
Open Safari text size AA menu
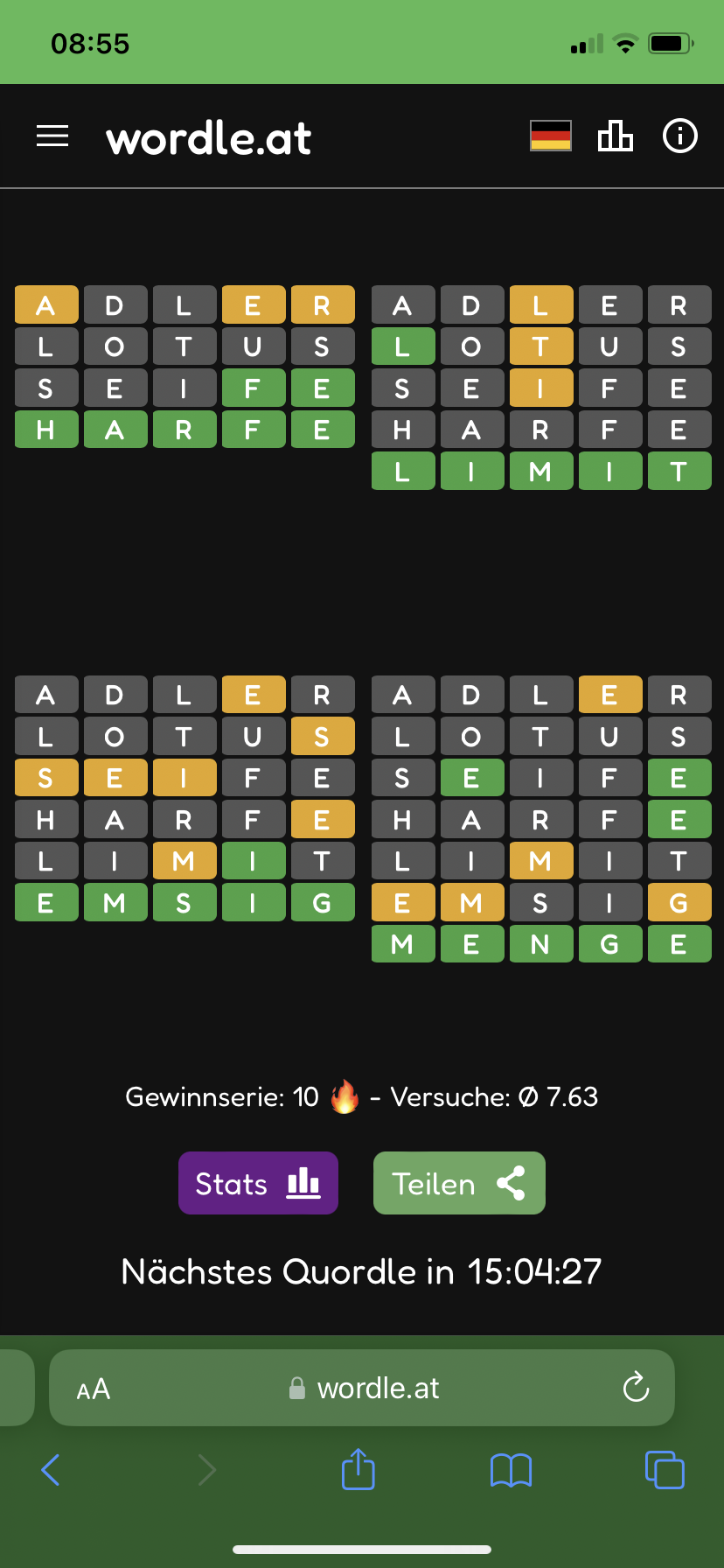[94, 1389]
